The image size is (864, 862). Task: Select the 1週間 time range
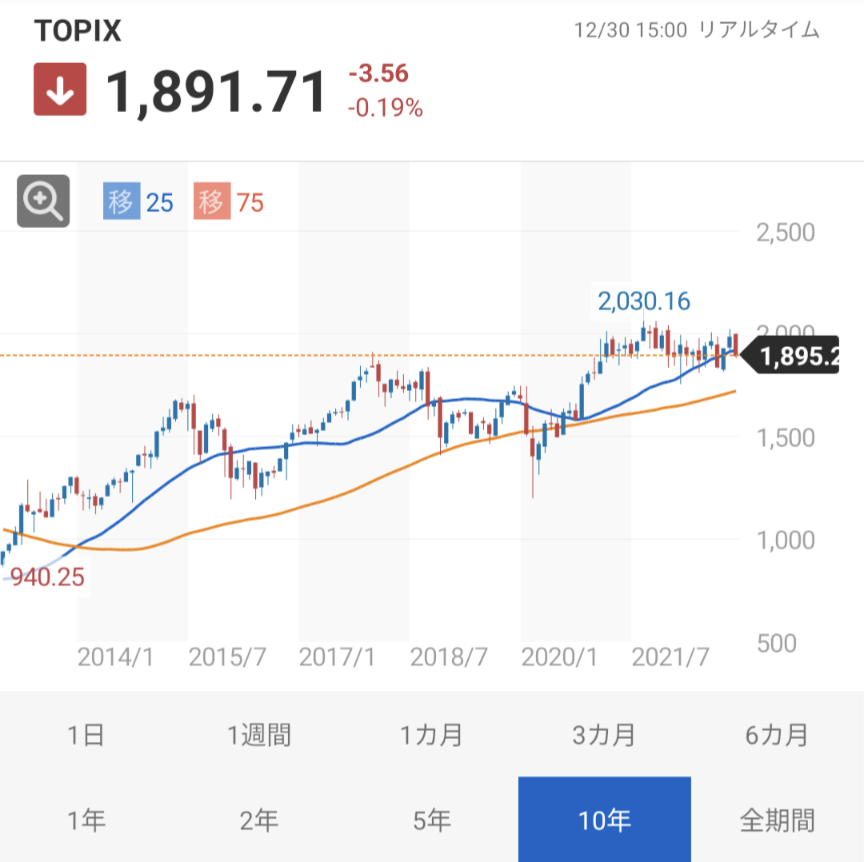point(259,736)
